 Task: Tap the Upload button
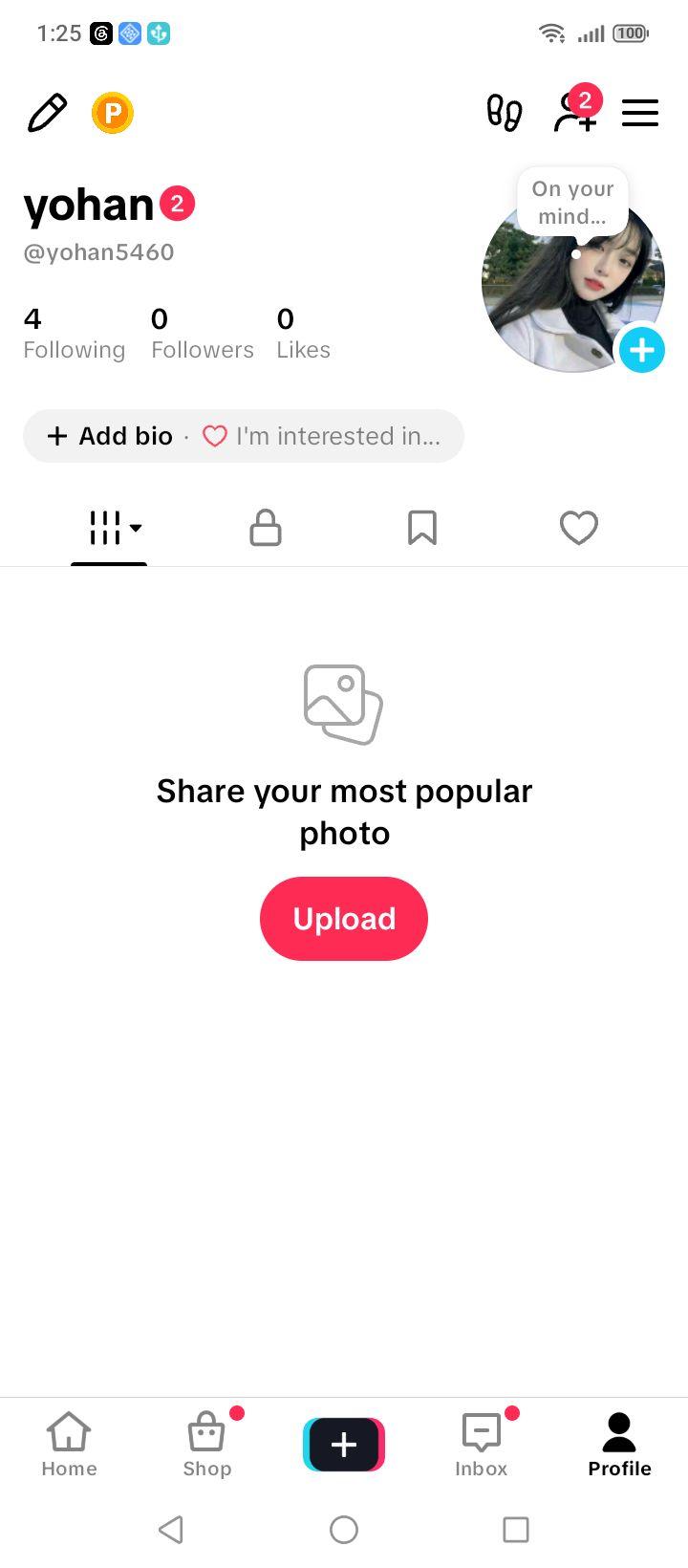click(344, 919)
